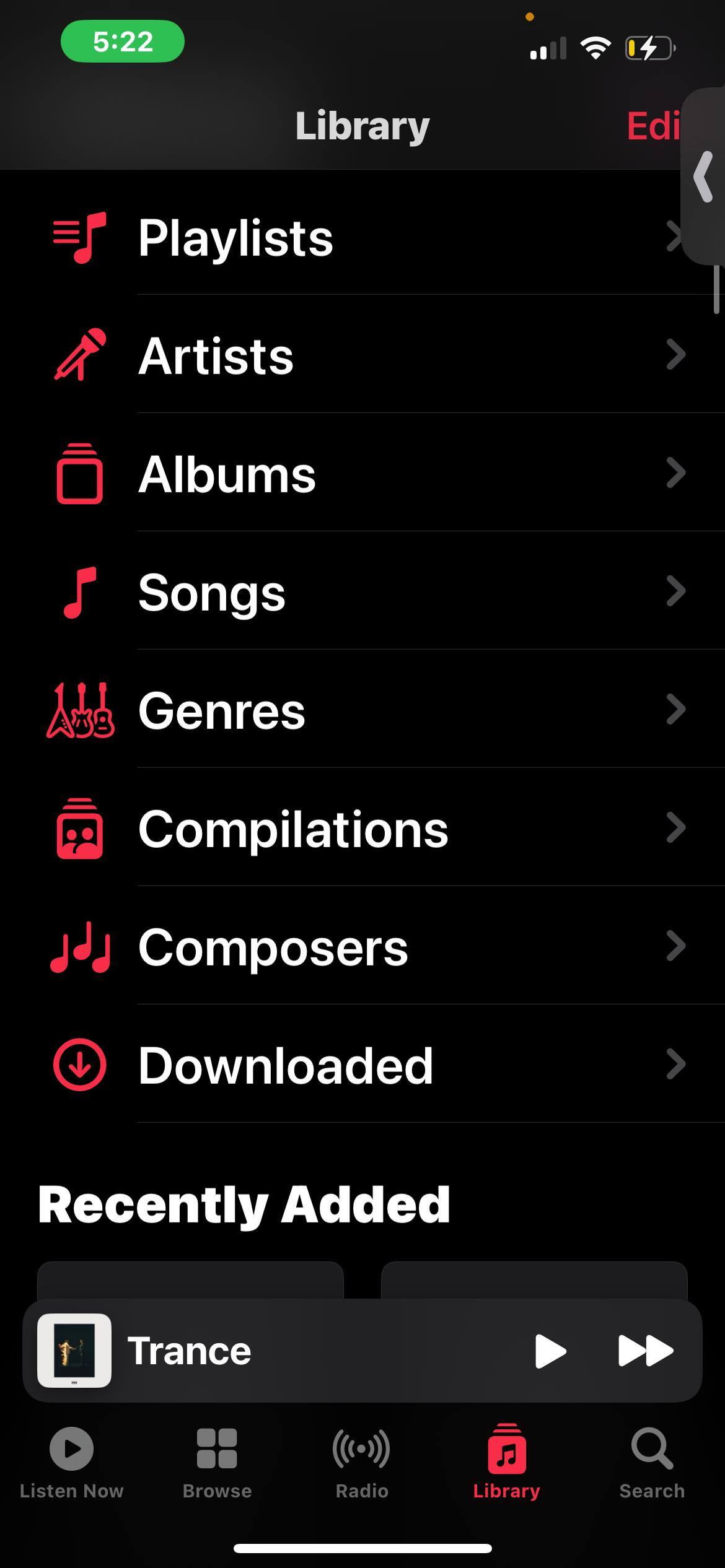Show Composers list
Viewport: 725px width, 1568px height.
[x=273, y=947]
